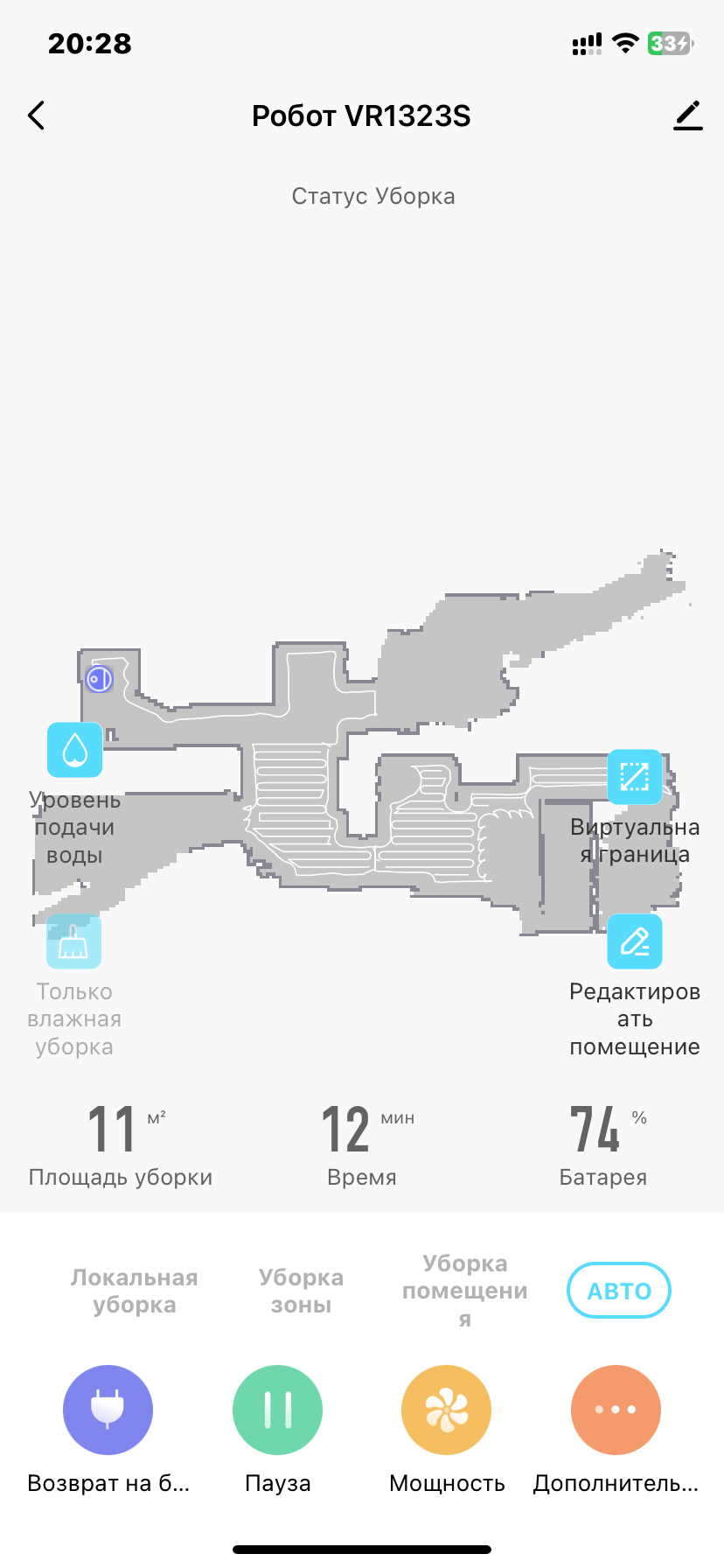The image size is (724, 1568).
Task: Open the edit room tool
Action: 635,941
